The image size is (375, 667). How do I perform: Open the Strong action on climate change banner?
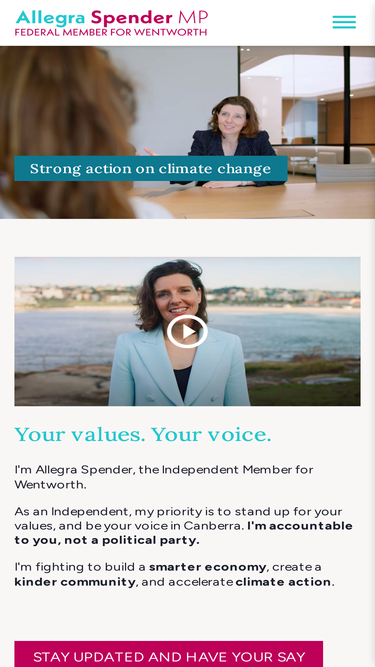[x=151, y=168]
